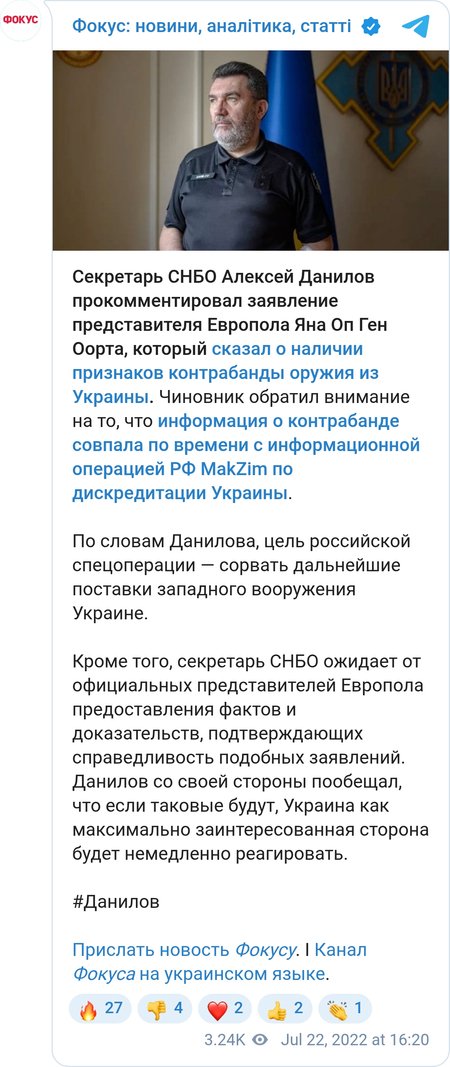
Task: Tap the Telegram paper plane icon
Action: [x=415, y=27]
